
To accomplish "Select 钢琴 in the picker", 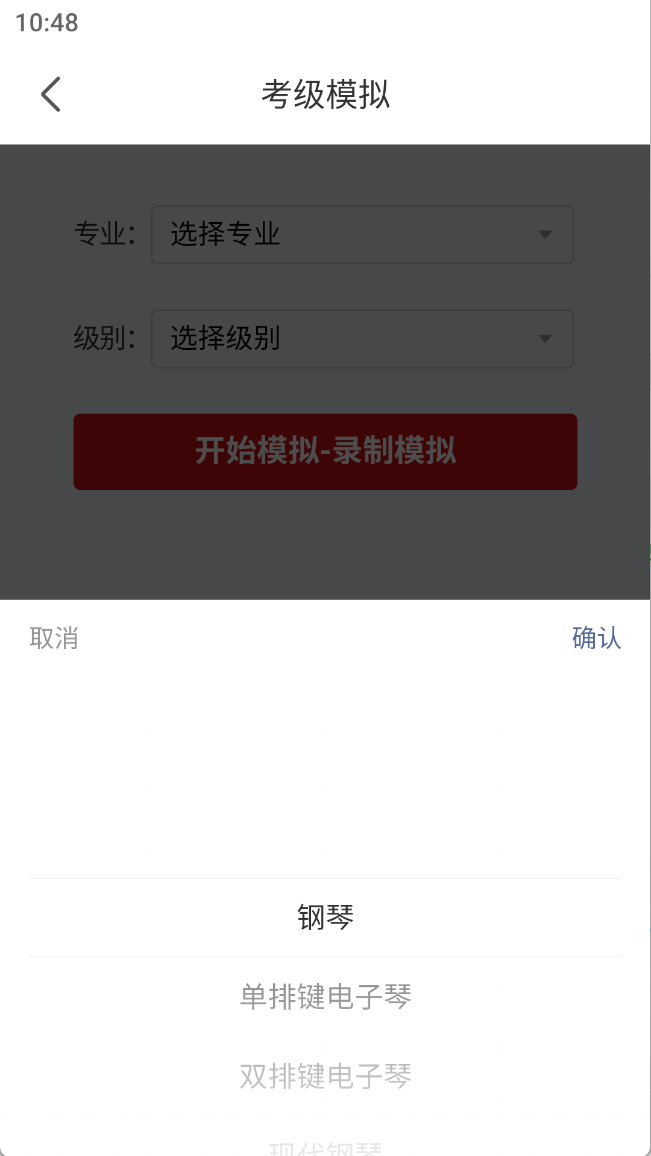I will 325,918.
